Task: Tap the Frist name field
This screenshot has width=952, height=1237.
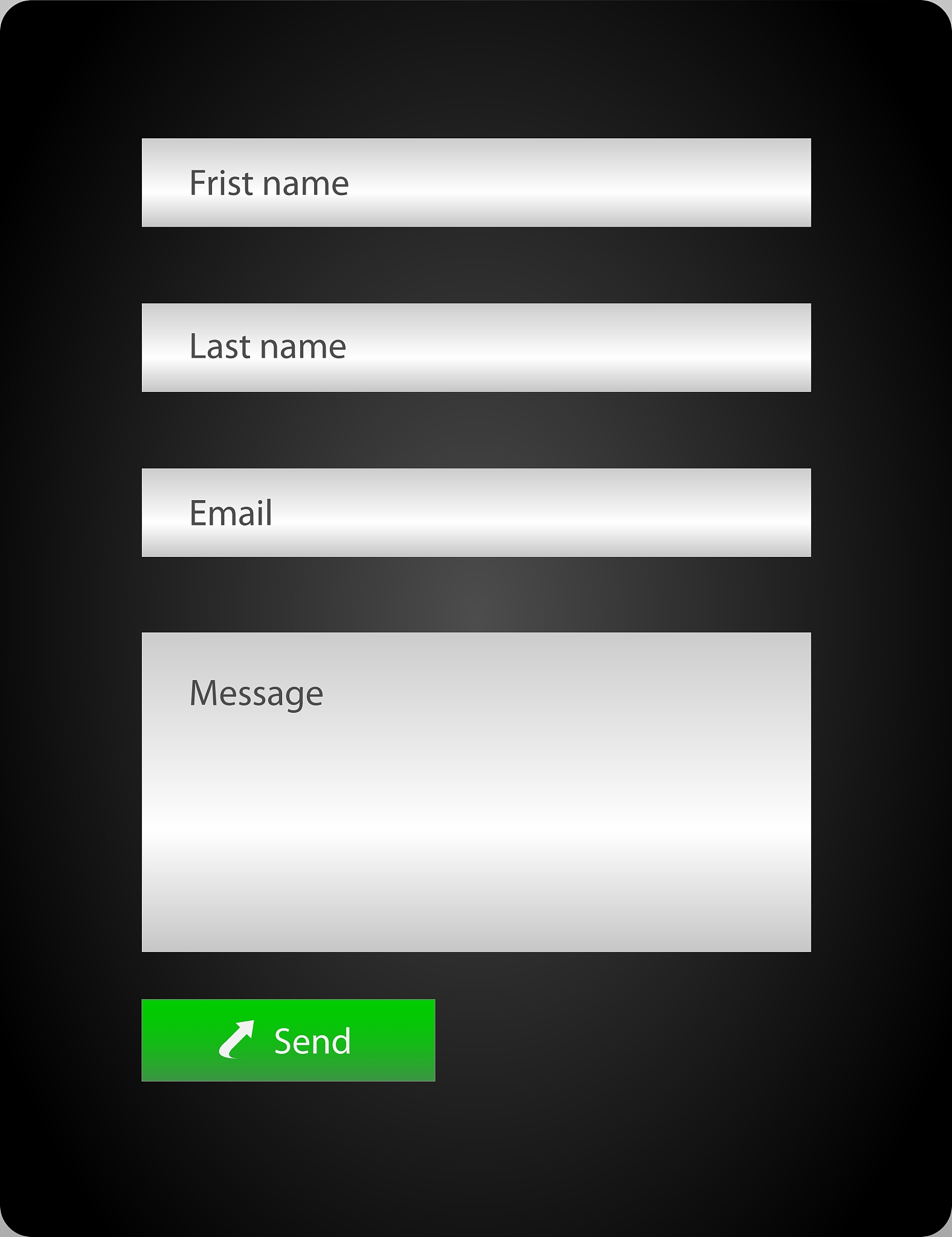Action: coord(476,182)
